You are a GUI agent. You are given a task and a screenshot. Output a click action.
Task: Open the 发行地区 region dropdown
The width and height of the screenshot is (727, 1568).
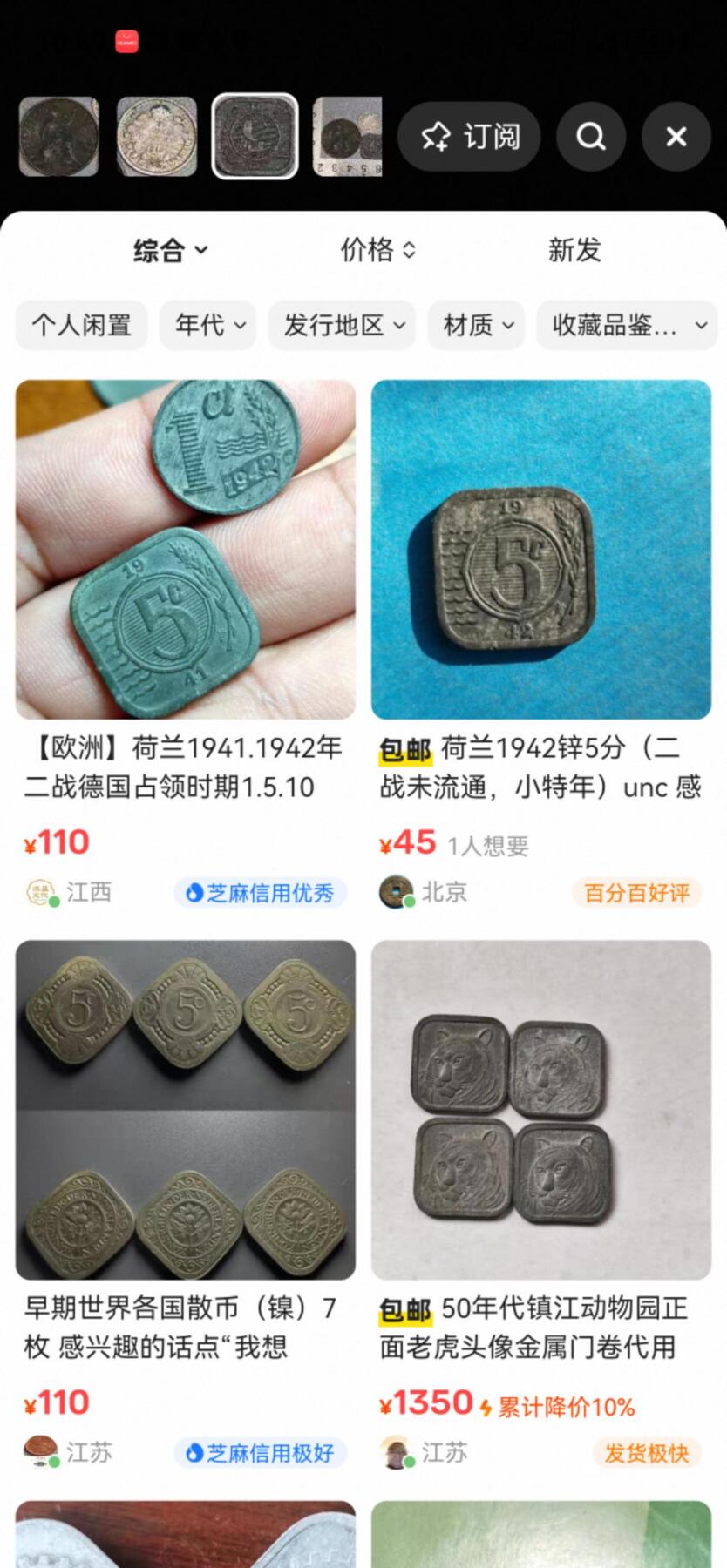tap(341, 325)
